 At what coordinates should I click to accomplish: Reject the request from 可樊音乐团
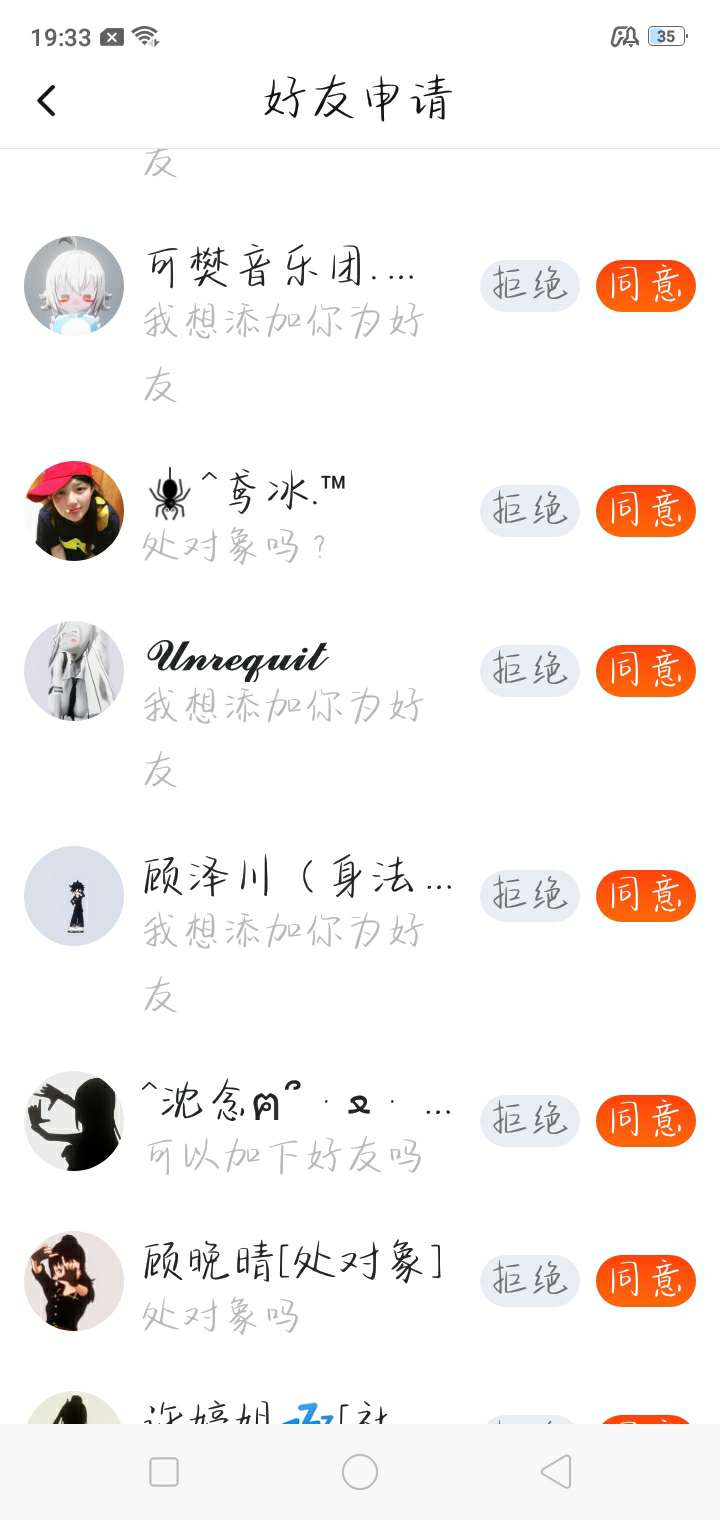coord(530,286)
